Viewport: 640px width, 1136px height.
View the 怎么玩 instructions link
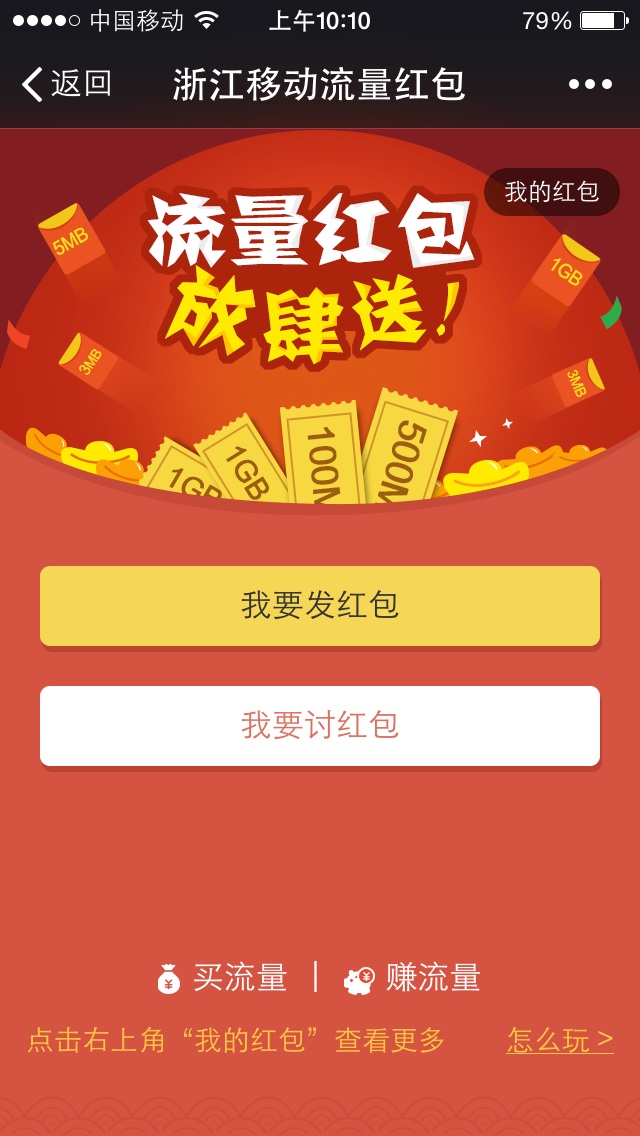coord(560,1040)
